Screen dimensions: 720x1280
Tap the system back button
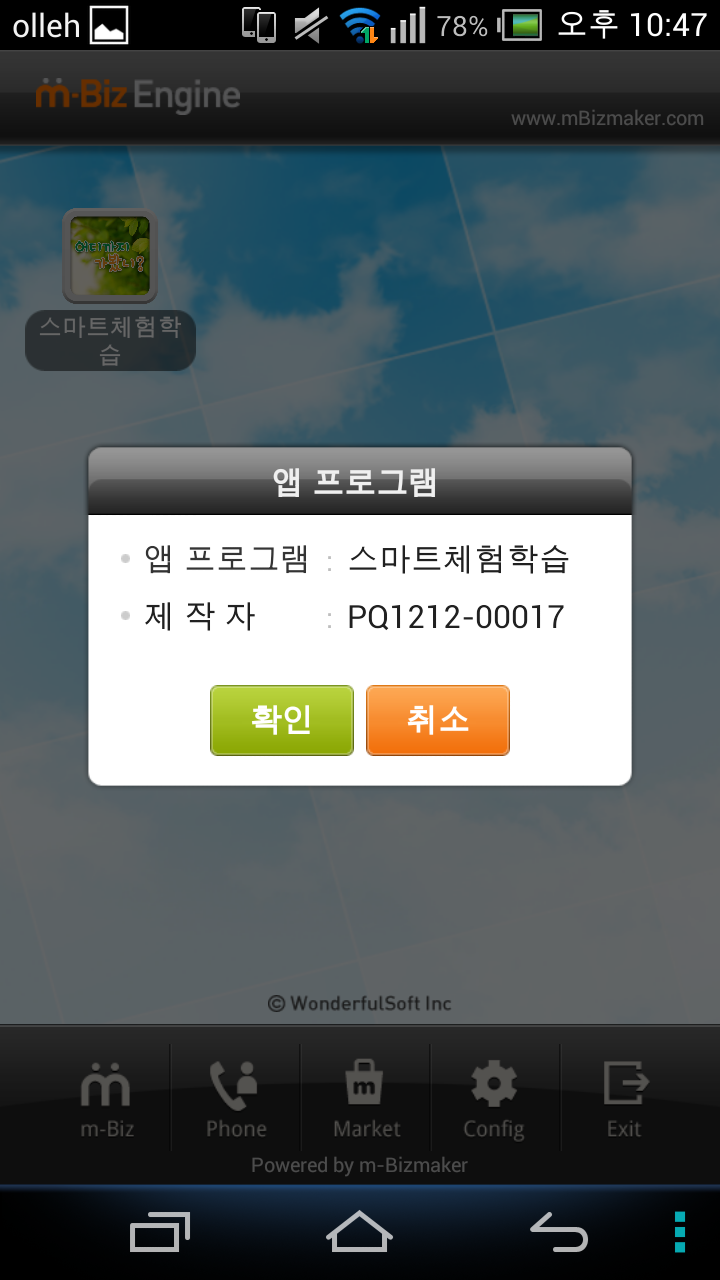pyautogui.click(x=559, y=1232)
